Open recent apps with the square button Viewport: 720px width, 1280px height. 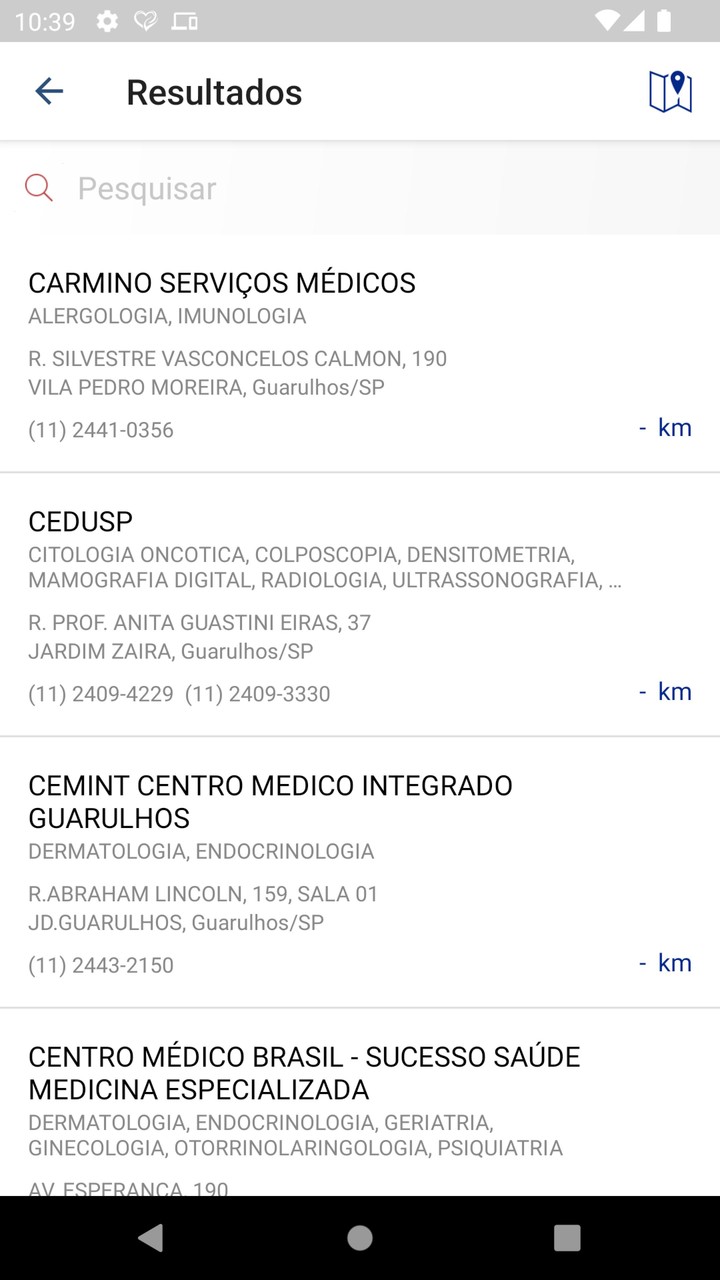pyautogui.click(x=565, y=1238)
